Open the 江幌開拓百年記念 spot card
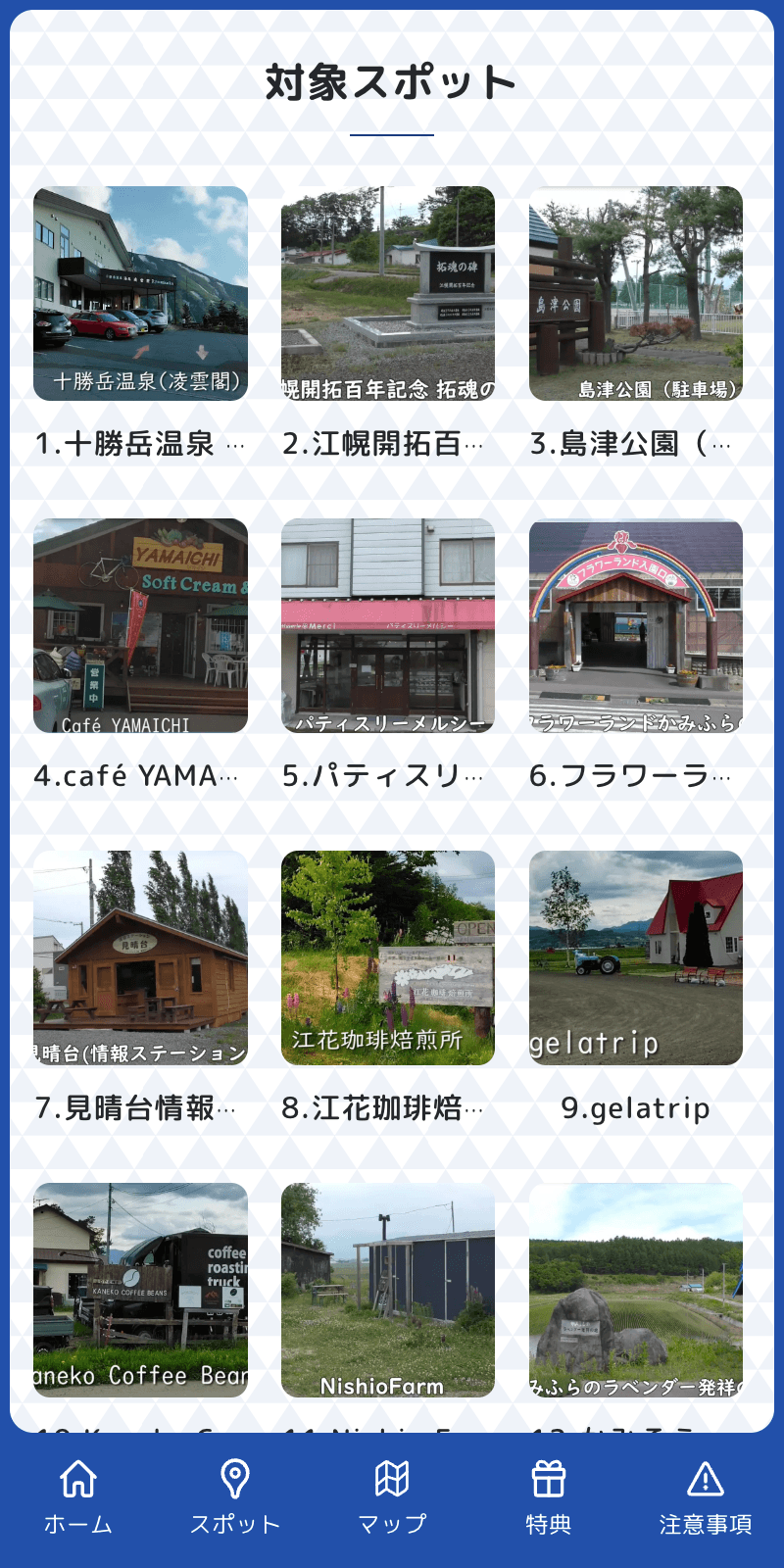The width and height of the screenshot is (784, 1568). [x=388, y=294]
